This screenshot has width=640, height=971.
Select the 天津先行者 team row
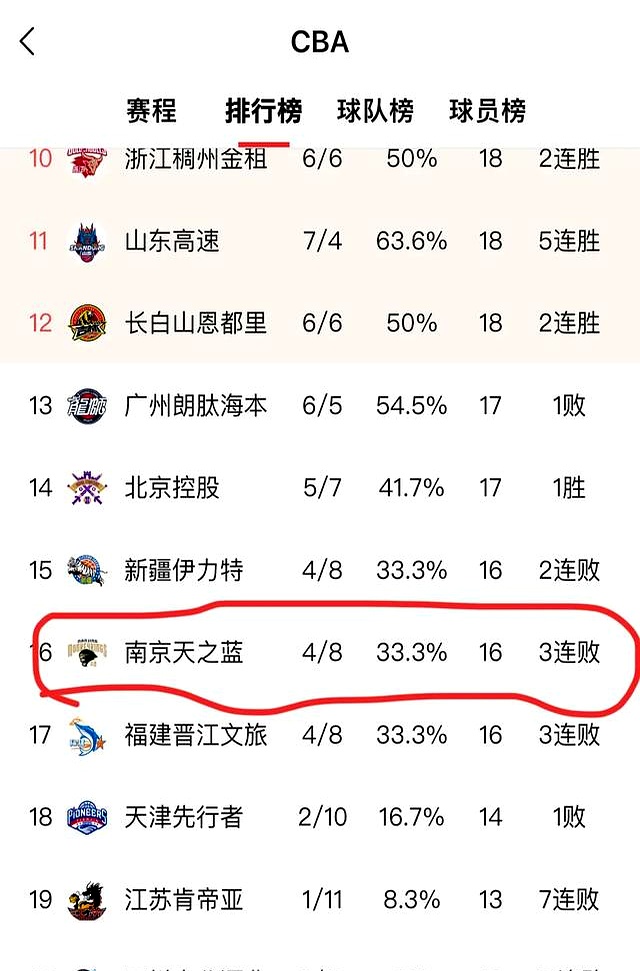pyautogui.click(x=184, y=817)
